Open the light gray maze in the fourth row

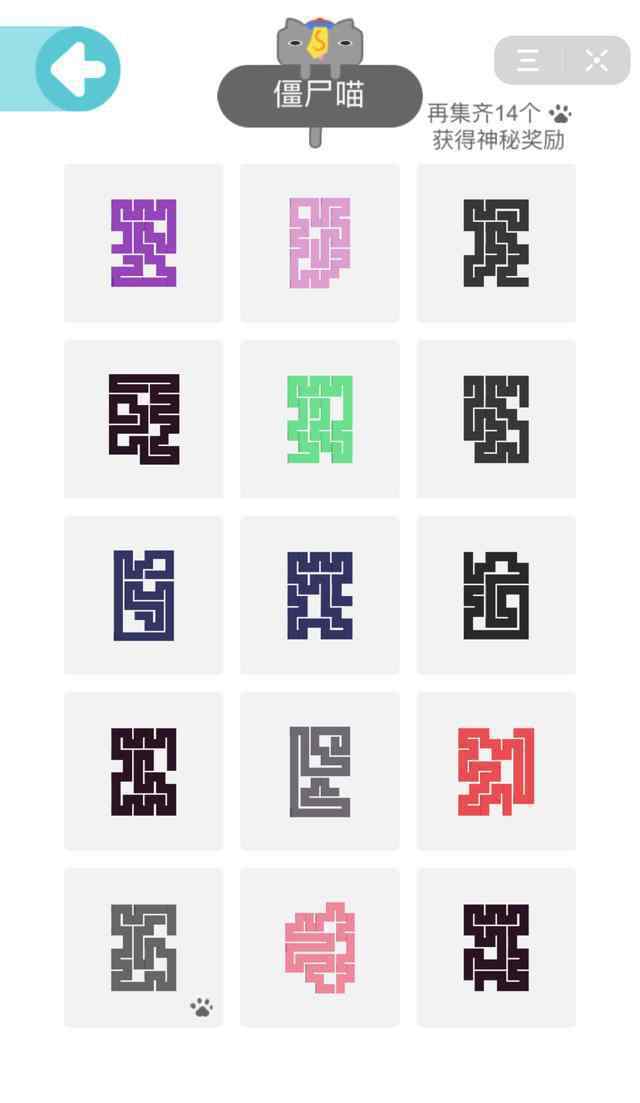click(320, 771)
